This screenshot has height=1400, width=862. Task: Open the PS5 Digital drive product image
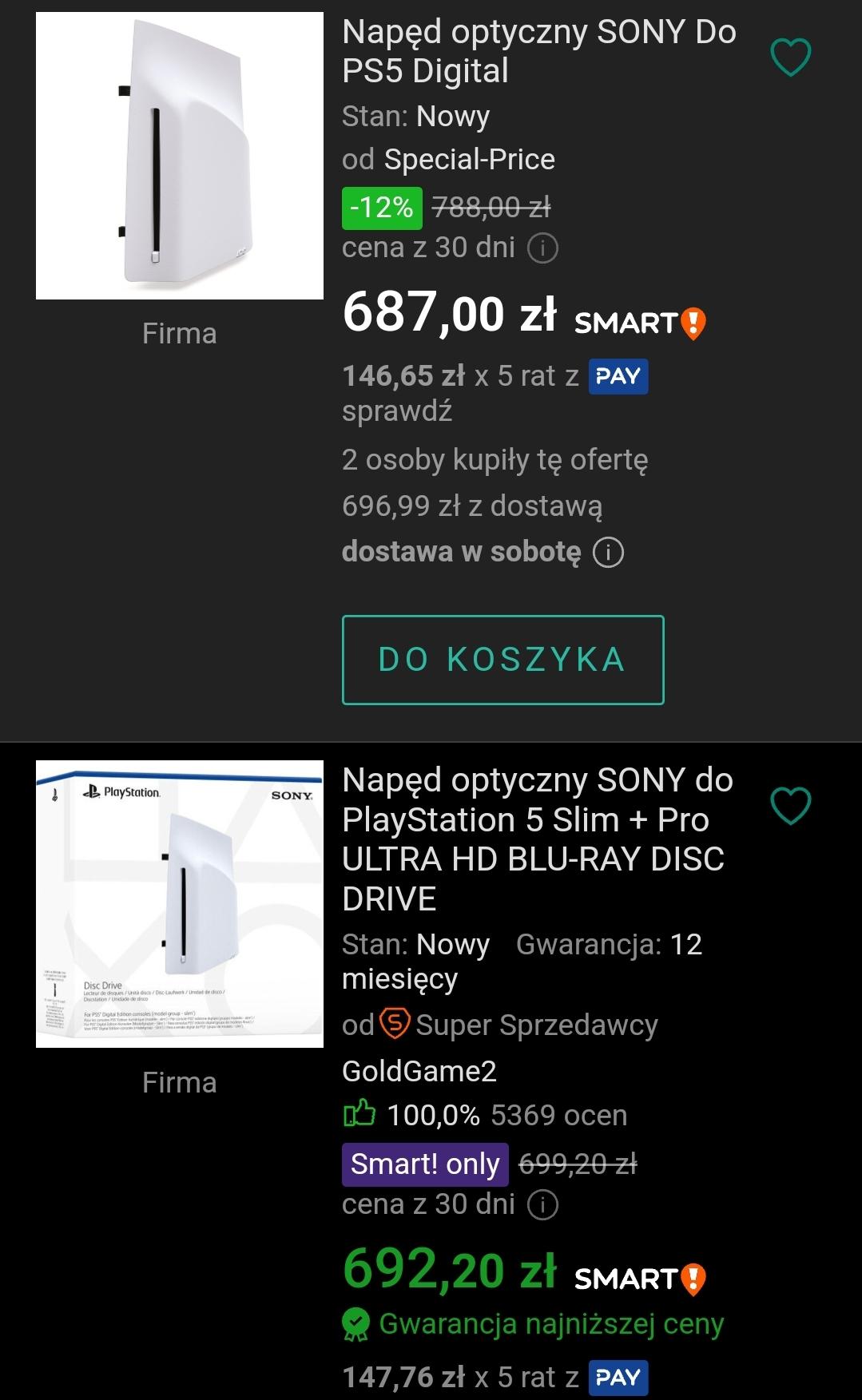pyautogui.click(x=180, y=156)
